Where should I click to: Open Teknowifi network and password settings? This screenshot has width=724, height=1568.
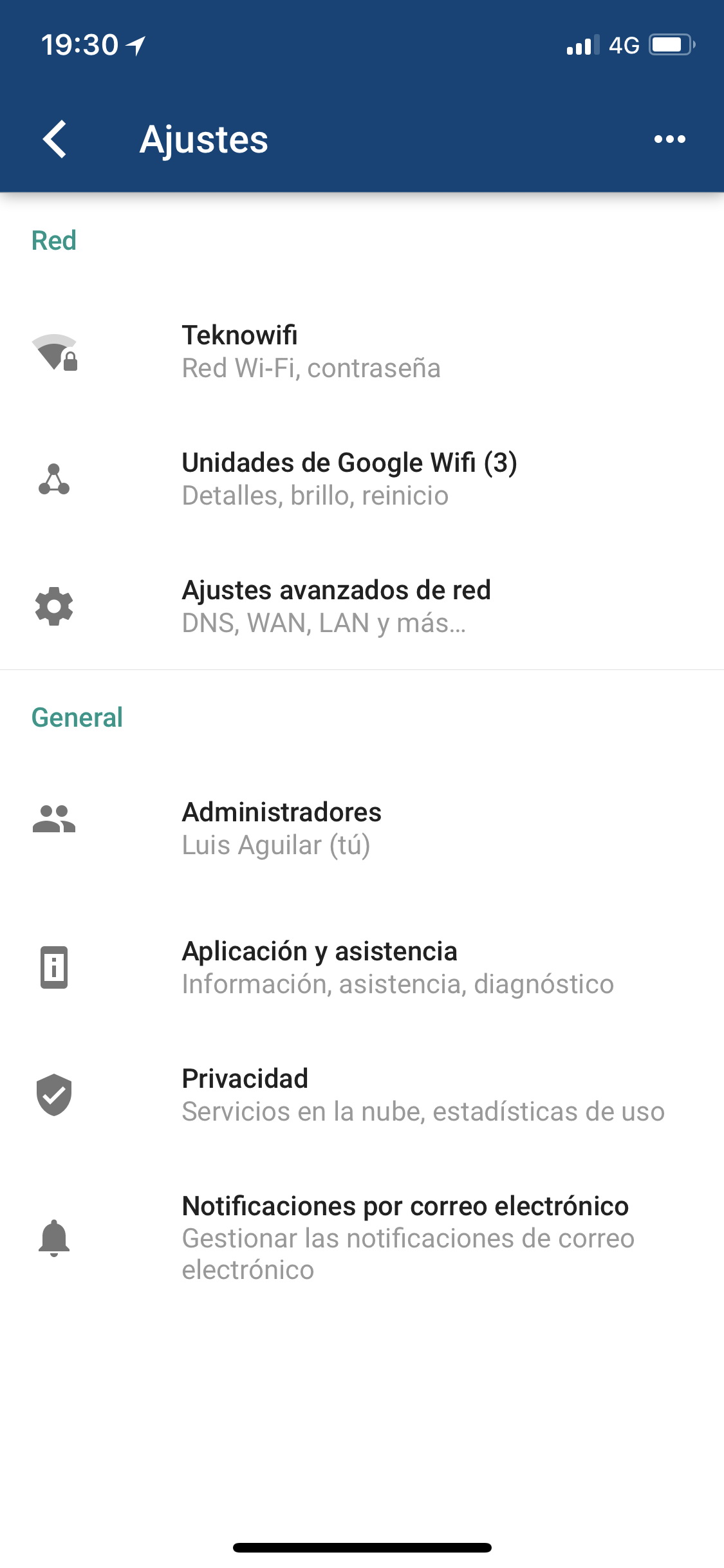pyautogui.click(x=362, y=351)
